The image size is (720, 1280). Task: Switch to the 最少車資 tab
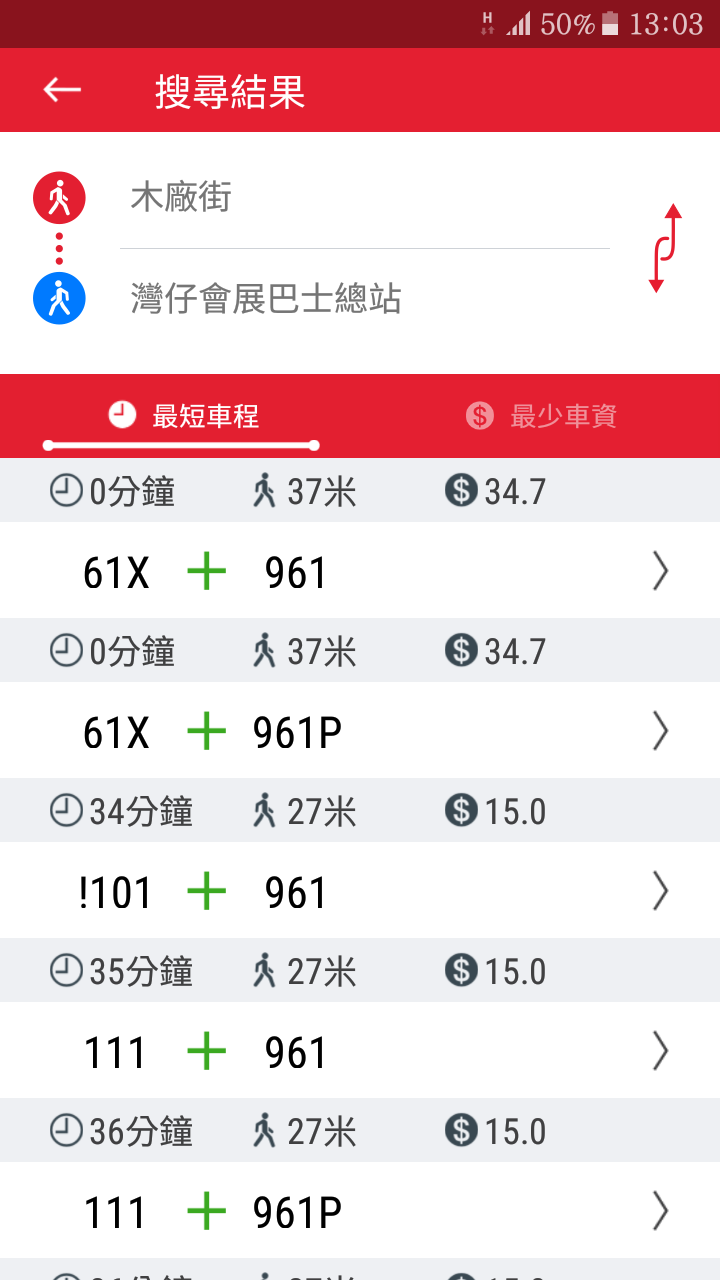[541, 416]
